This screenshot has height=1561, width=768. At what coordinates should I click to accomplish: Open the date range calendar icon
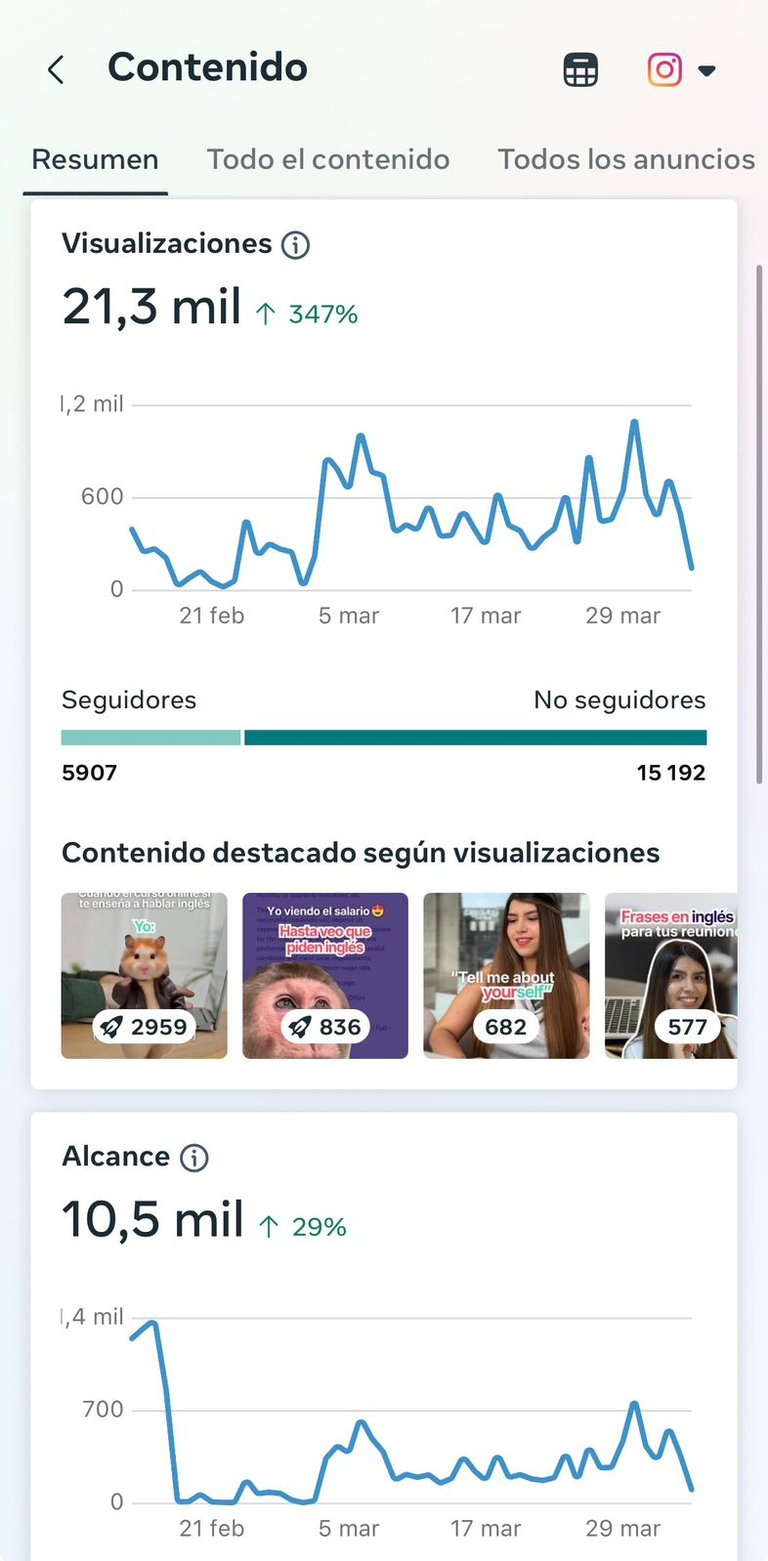click(580, 69)
